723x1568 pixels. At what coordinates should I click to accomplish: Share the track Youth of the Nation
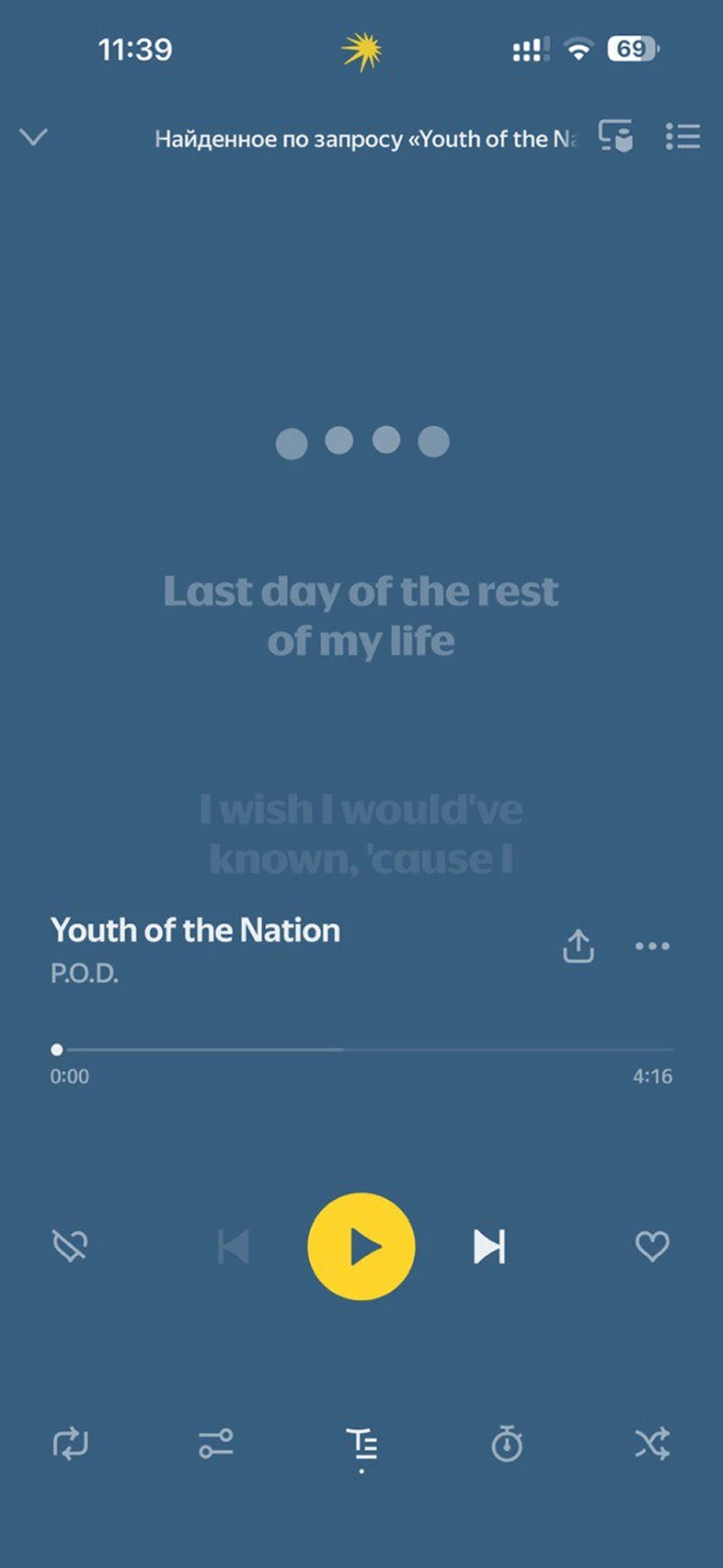(578, 946)
